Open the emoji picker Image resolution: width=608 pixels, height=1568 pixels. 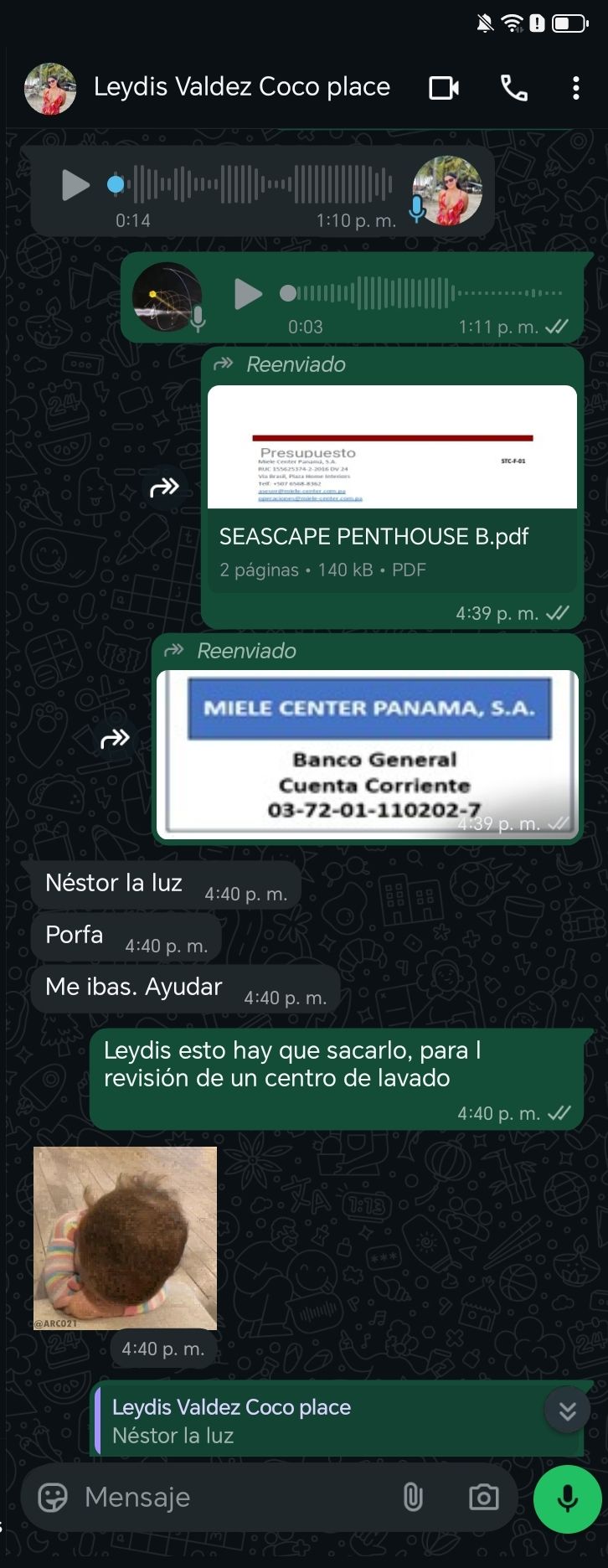(53, 1498)
